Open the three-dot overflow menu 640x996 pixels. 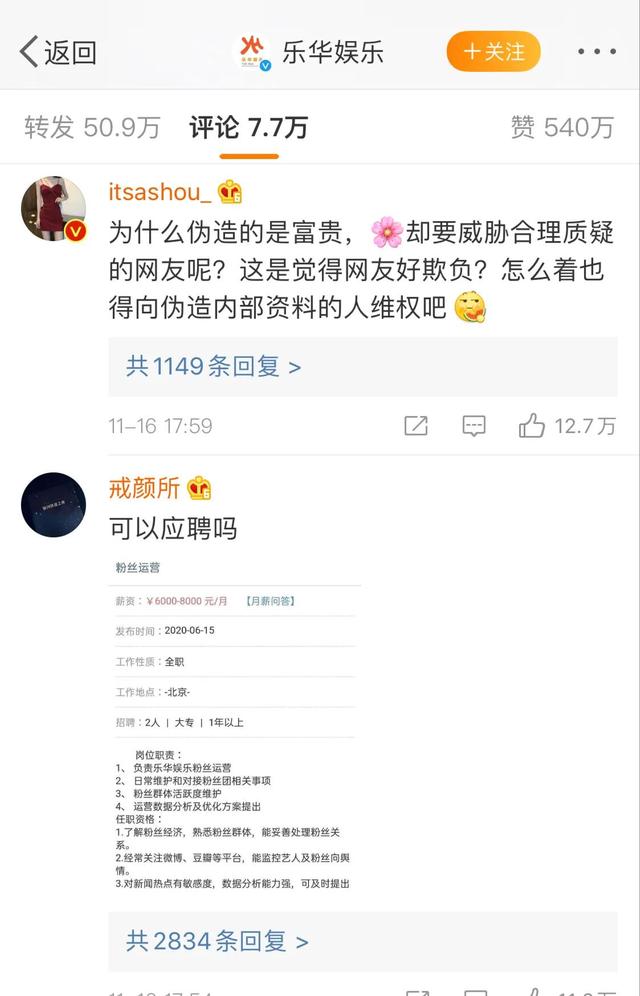[x=597, y=52]
